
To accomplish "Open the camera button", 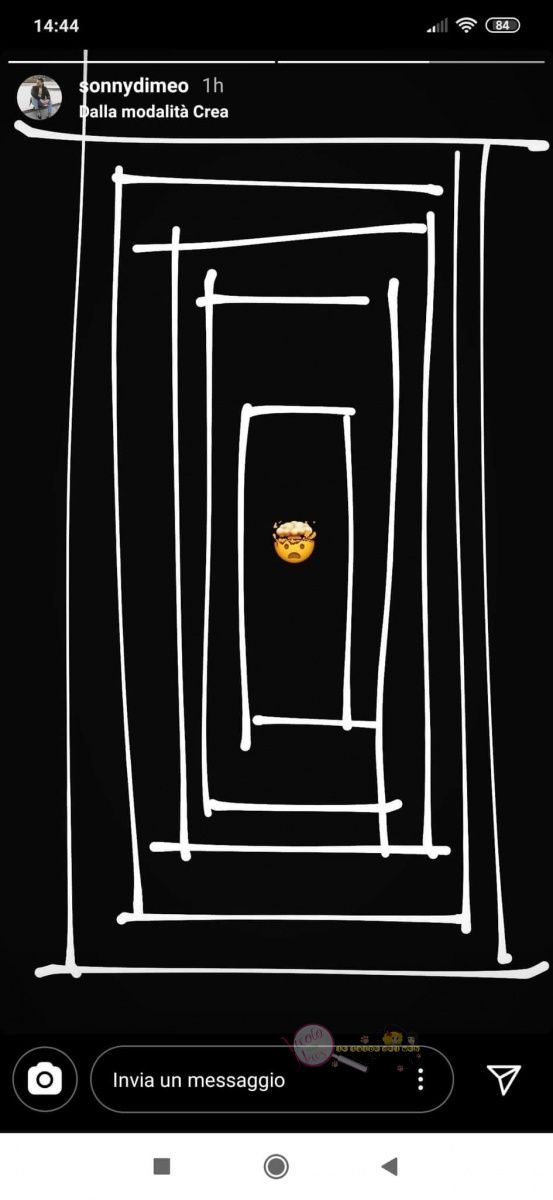I will (45, 1079).
